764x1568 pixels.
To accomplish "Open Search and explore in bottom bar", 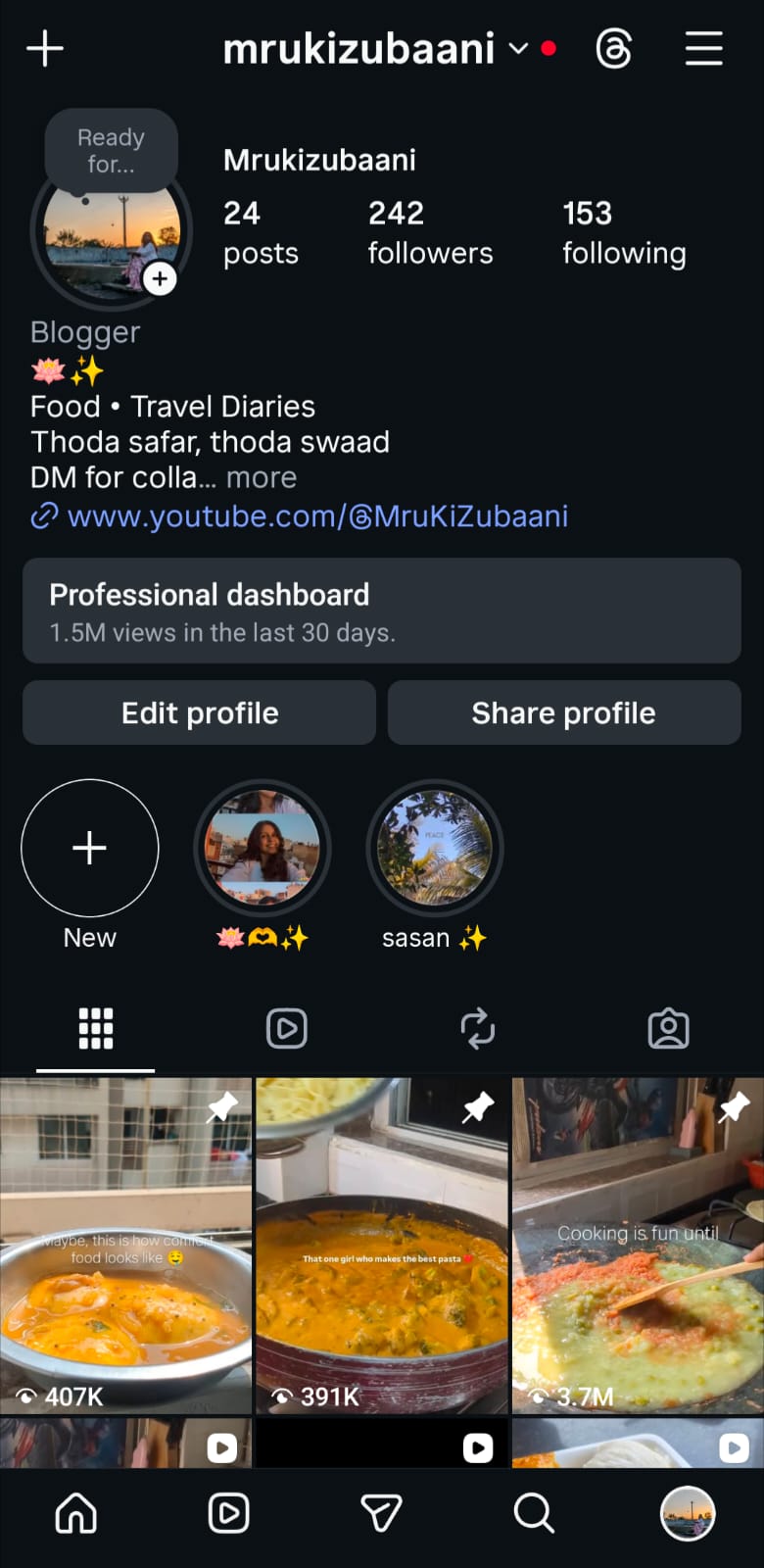I will (534, 1513).
